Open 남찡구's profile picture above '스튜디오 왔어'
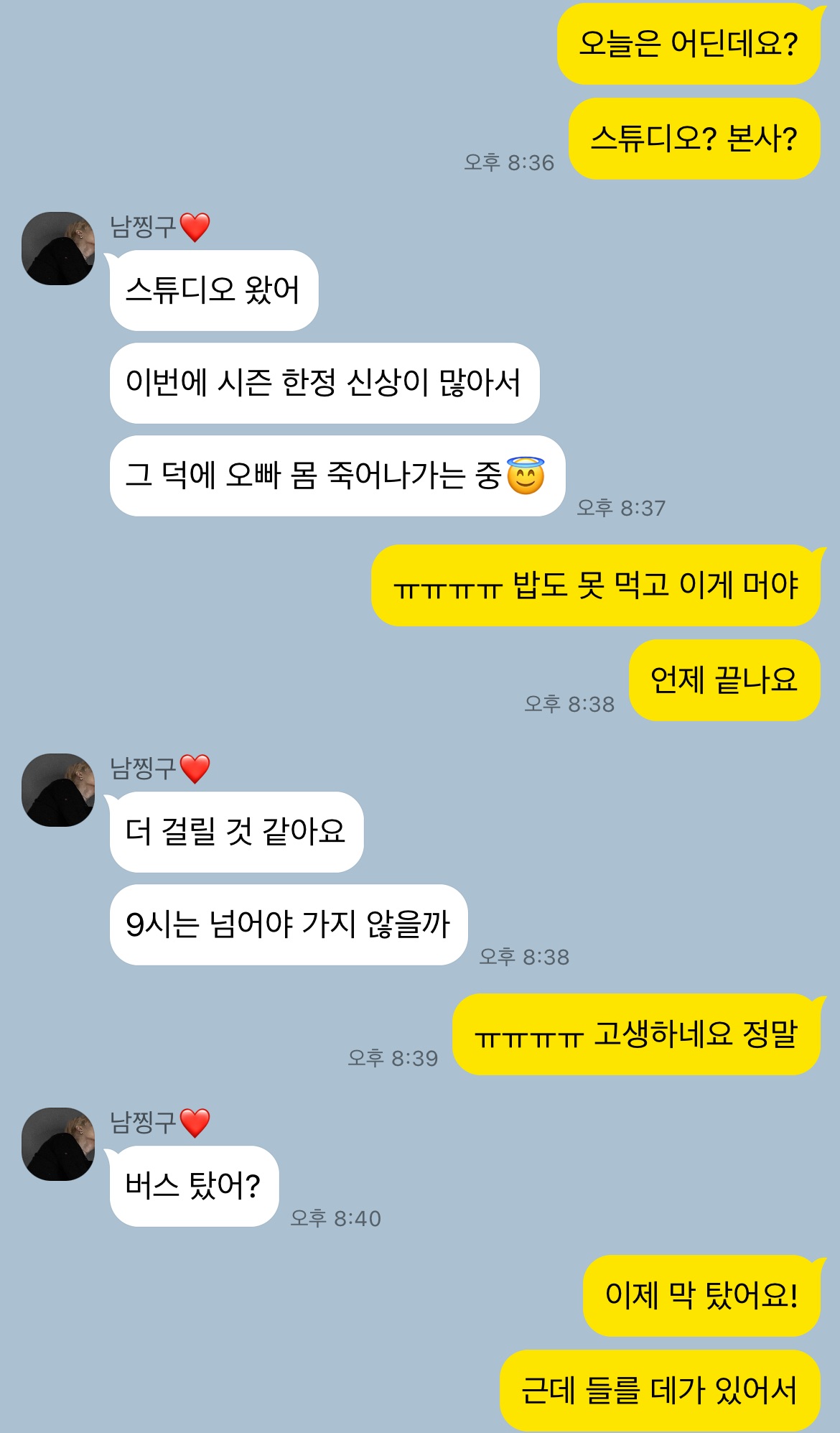The image size is (840, 1433). tap(58, 249)
